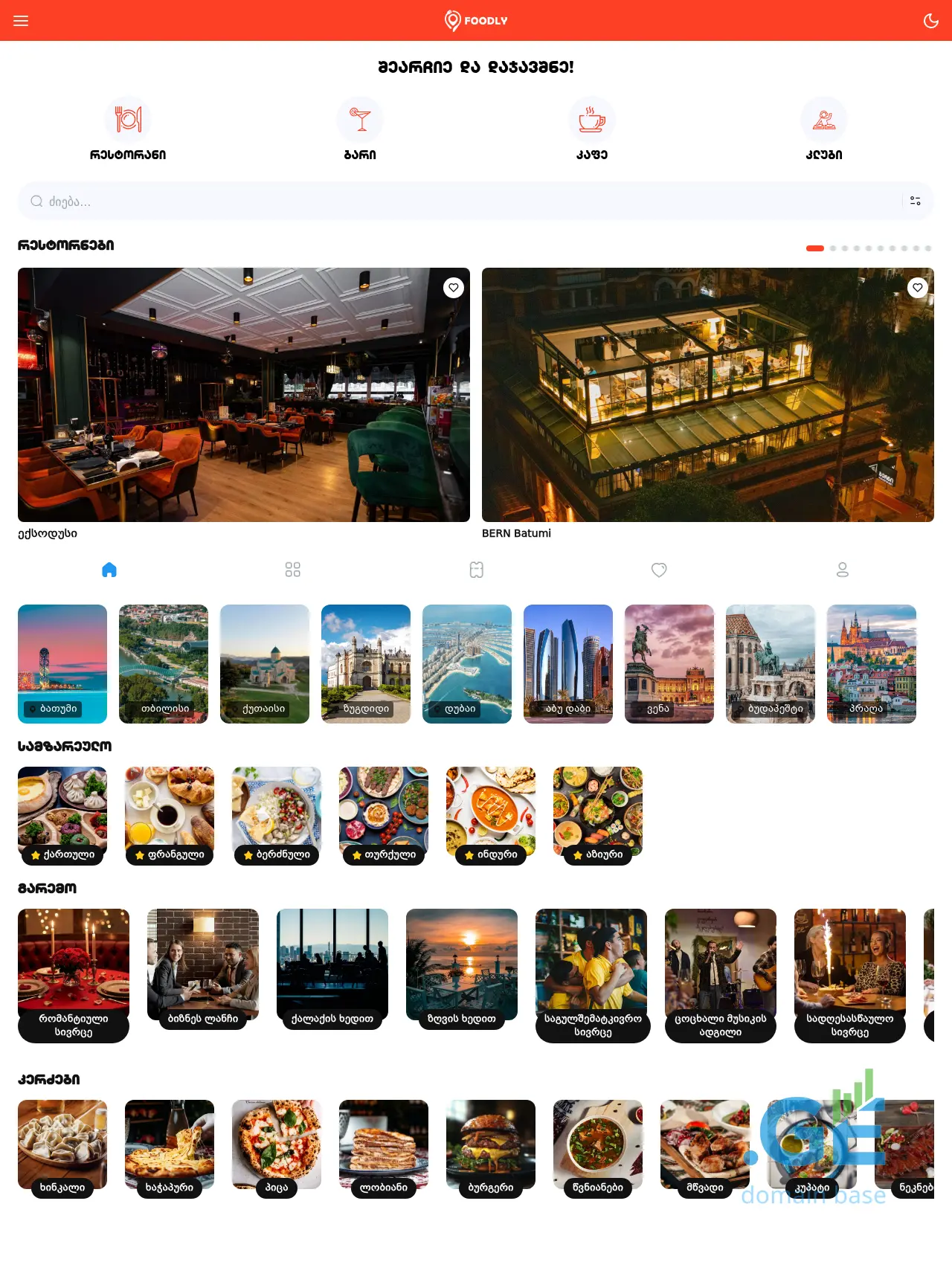Open the profile tab
Viewport: 952px width, 1285px height.
pyautogui.click(x=843, y=570)
